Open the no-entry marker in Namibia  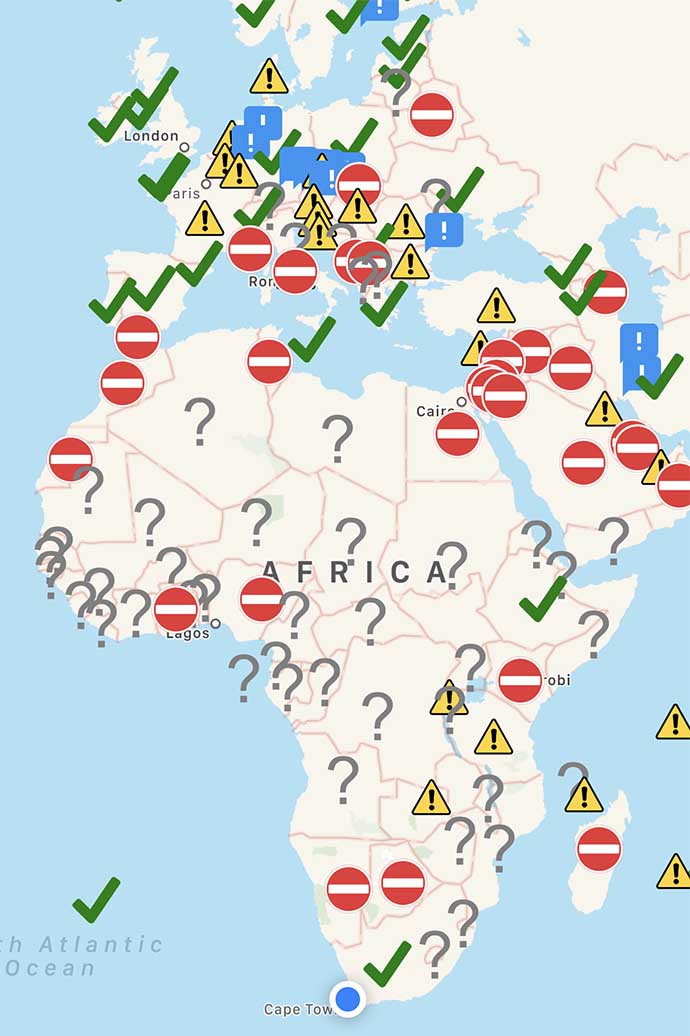tap(349, 888)
